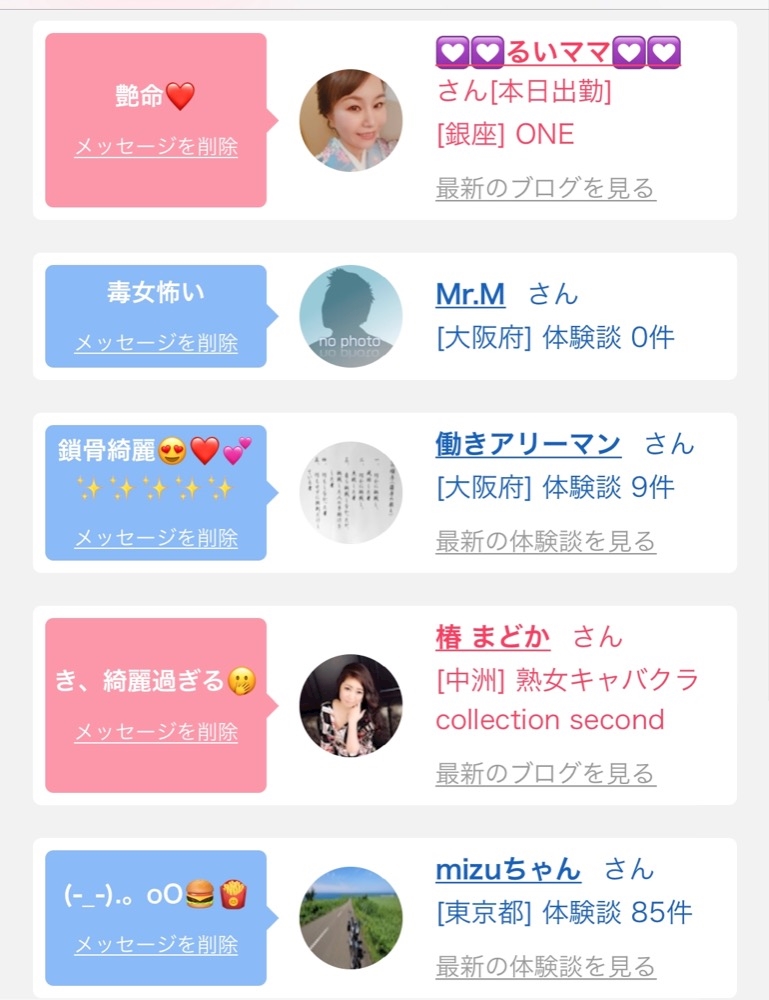The image size is (769, 1000).
Task: View 働きアリーマン's latest review
Action: pyautogui.click(x=546, y=541)
